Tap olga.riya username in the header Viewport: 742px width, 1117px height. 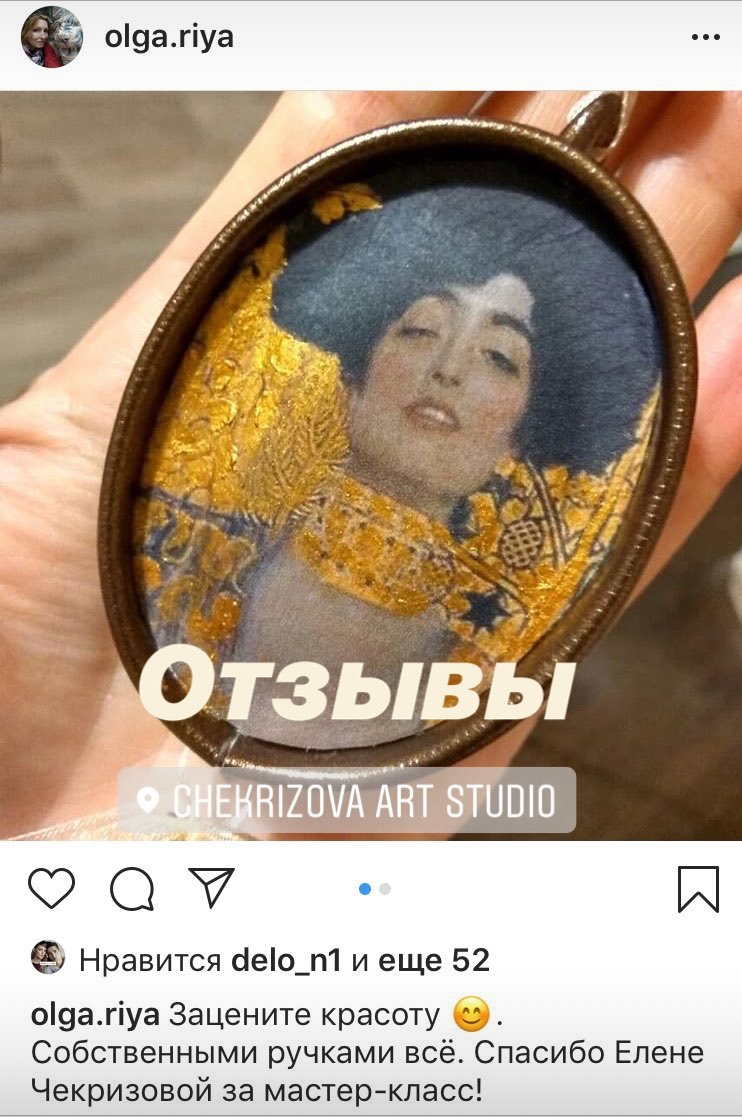168,37
